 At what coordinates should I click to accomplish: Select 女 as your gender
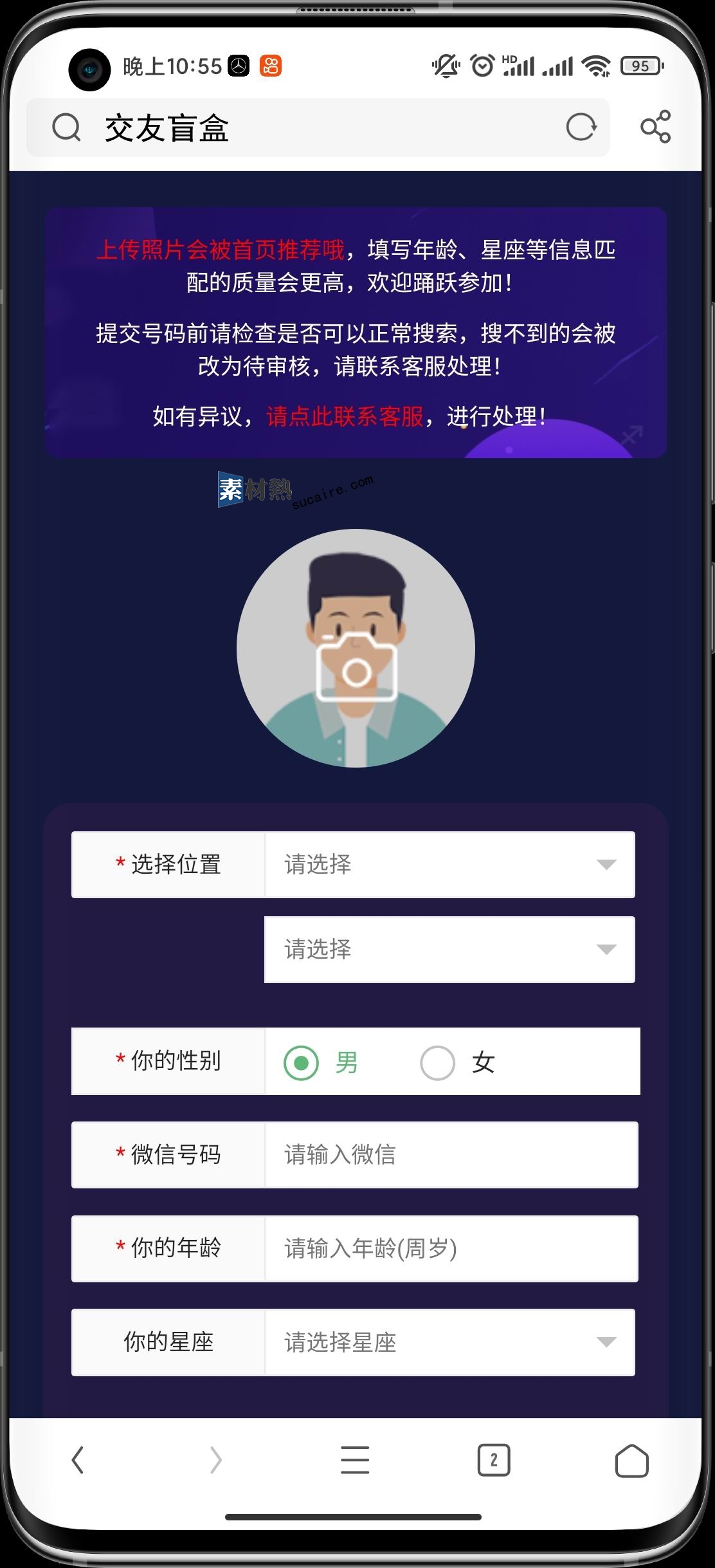pos(438,1062)
